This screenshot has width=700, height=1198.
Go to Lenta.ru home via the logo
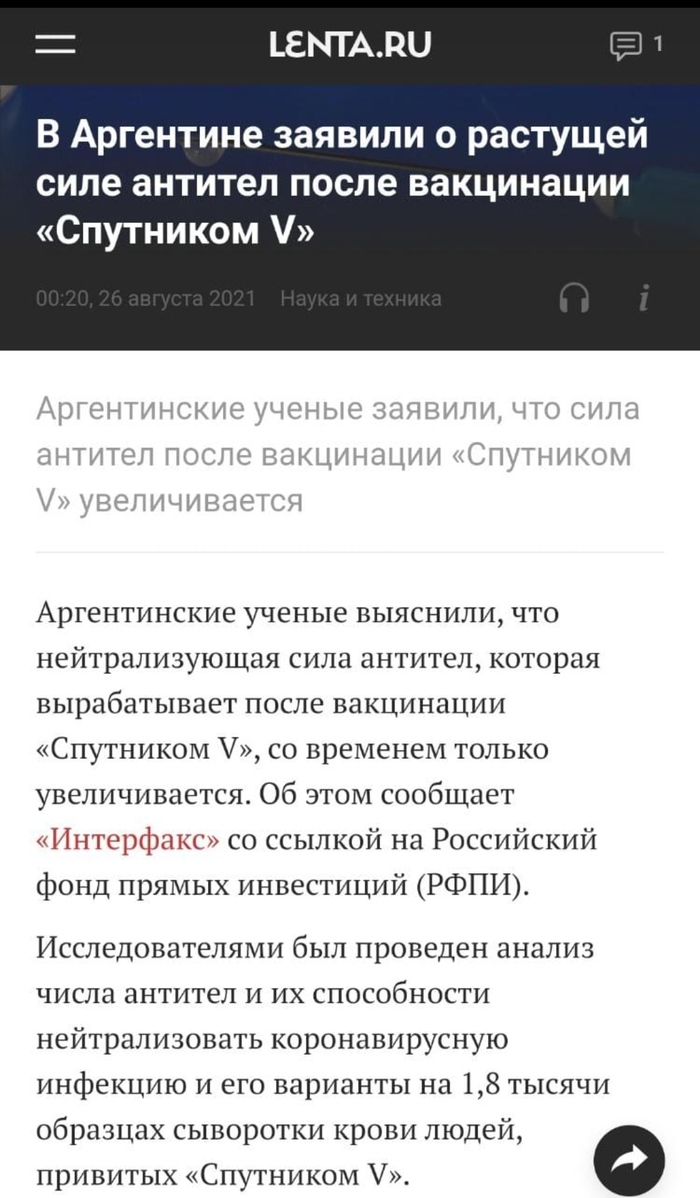[x=350, y=44]
